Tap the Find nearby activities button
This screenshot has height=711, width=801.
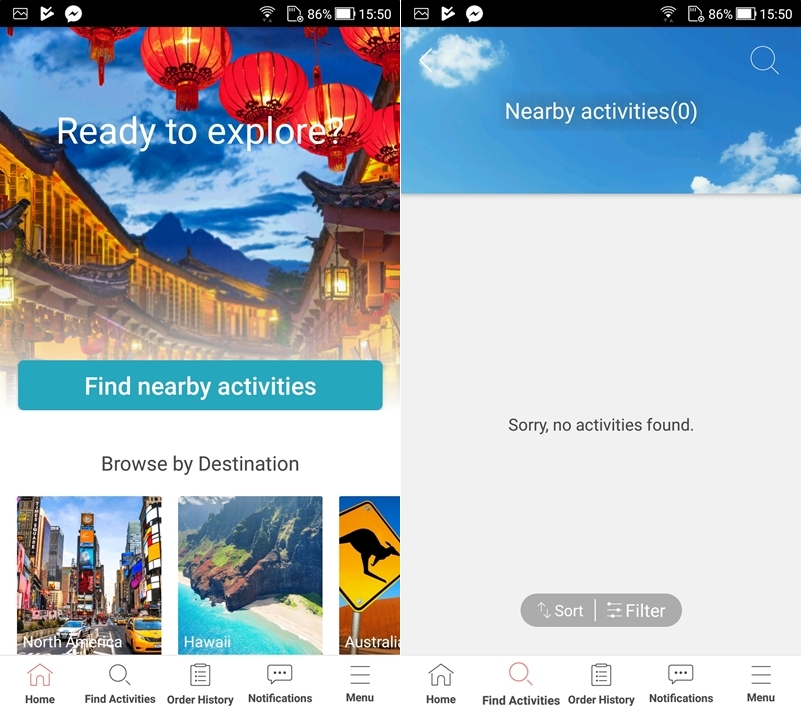[x=200, y=386]
